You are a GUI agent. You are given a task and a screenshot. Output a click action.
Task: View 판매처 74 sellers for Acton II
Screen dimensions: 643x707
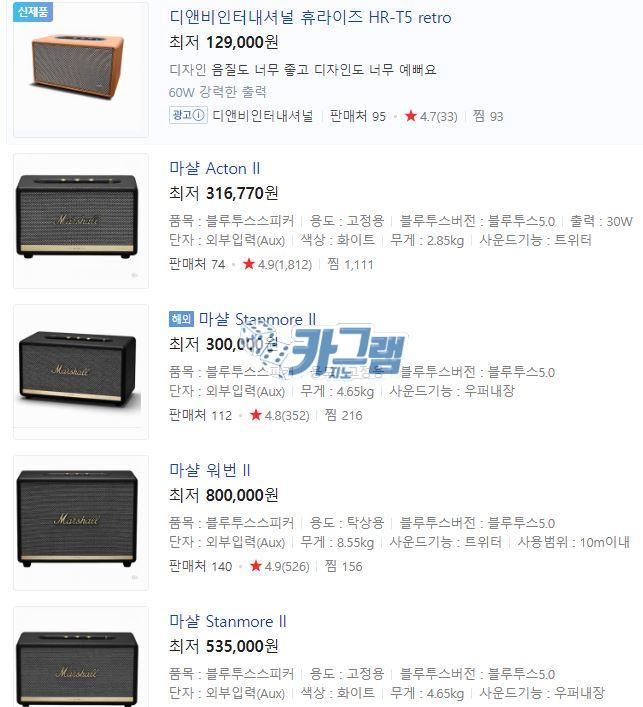197,264
